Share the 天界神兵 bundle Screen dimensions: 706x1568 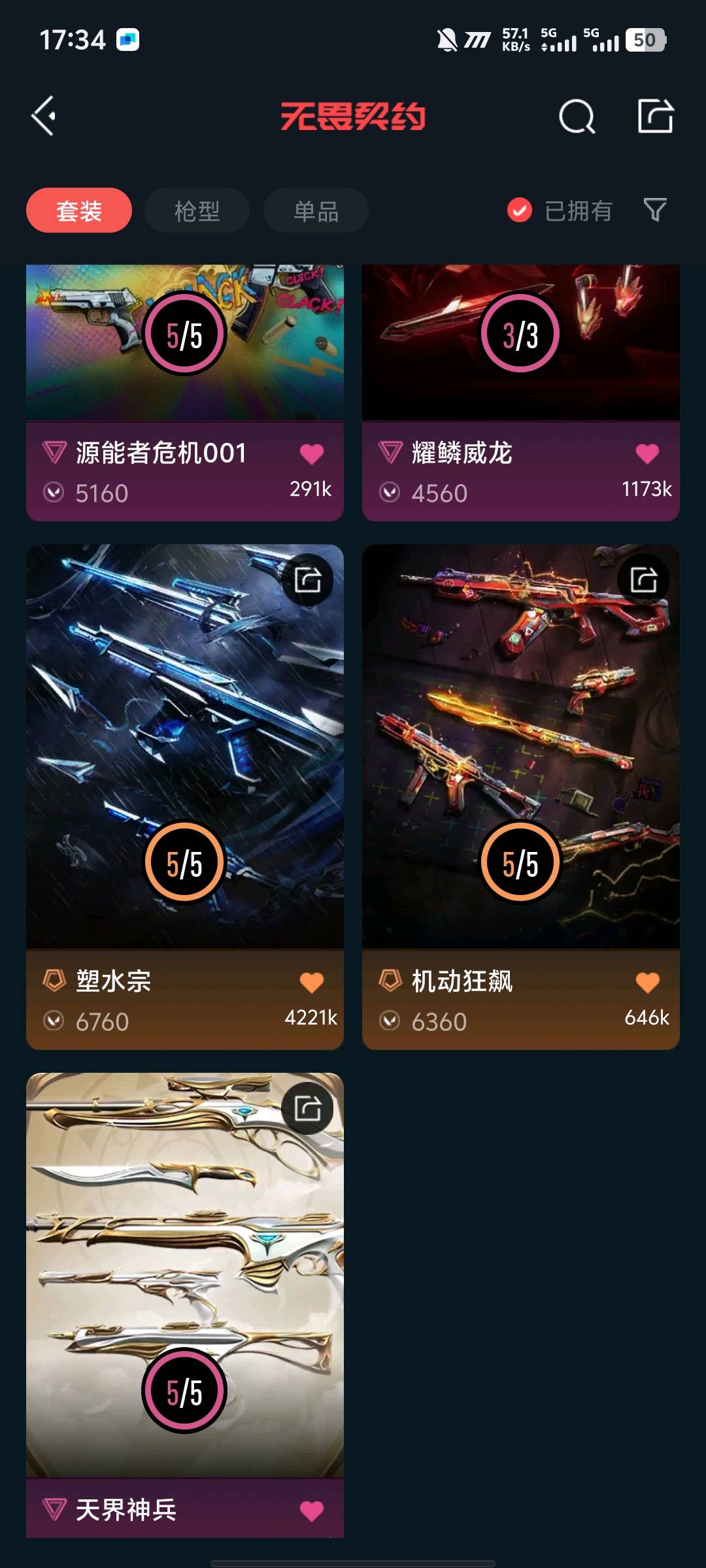point(307,1108)
